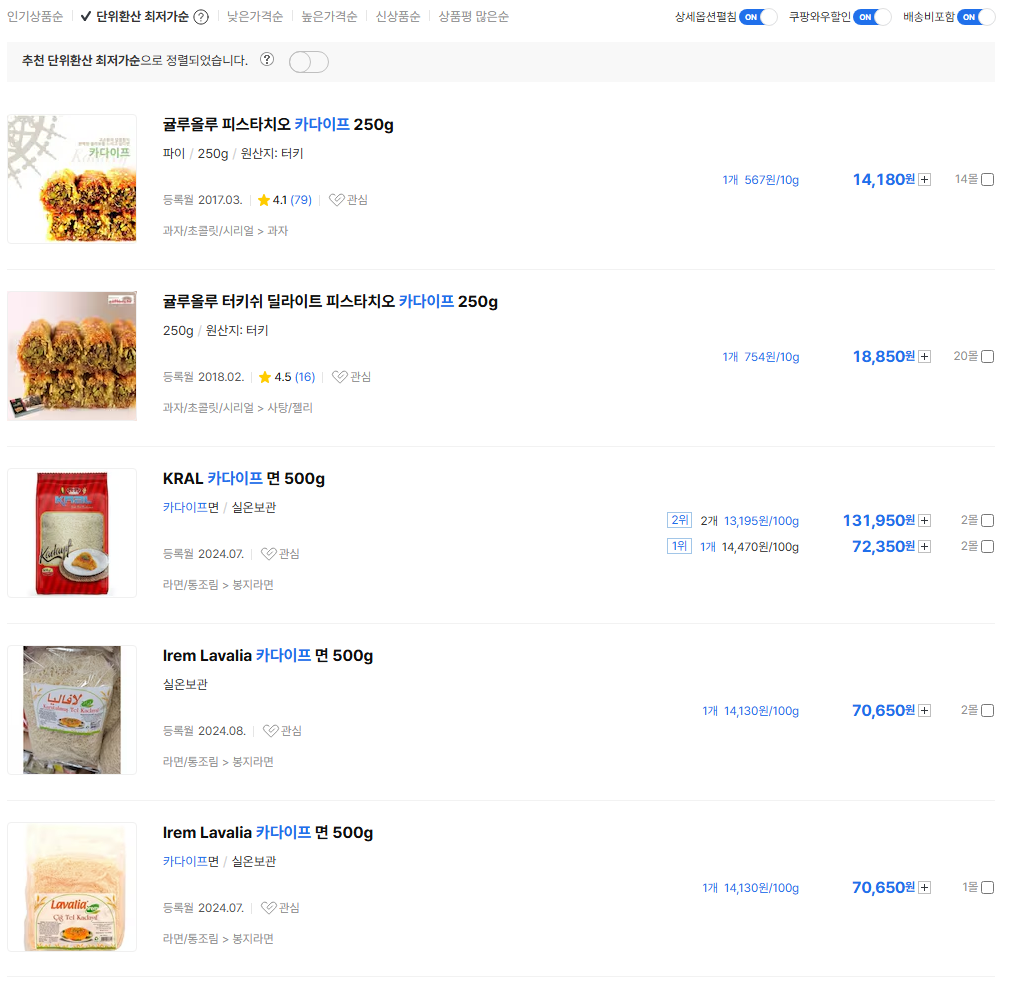Add KRAL 카다이프 면 to 관심
Viewport: 1009px width, 982px height.
tap(280, 554)
